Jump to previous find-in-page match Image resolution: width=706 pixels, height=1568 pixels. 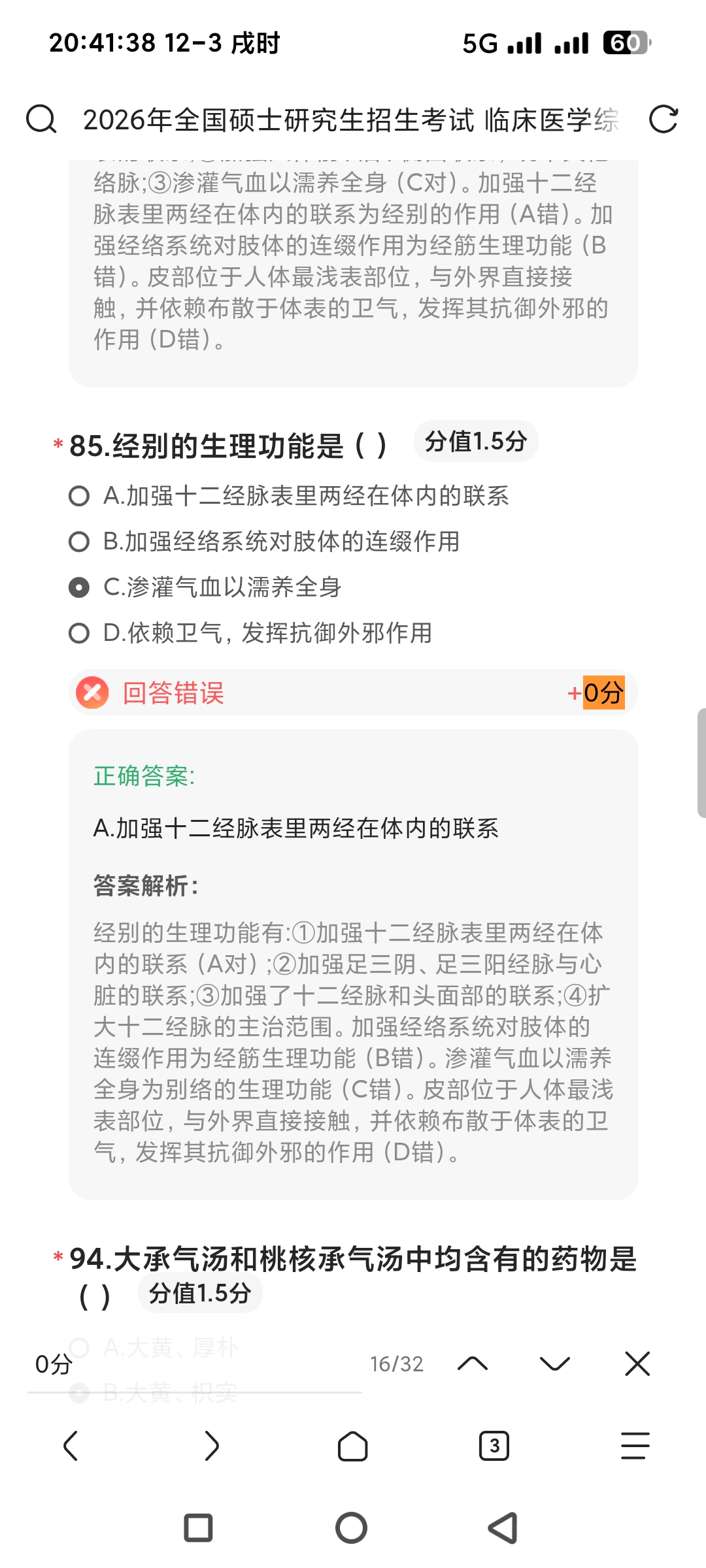(x=473, y=1364)
